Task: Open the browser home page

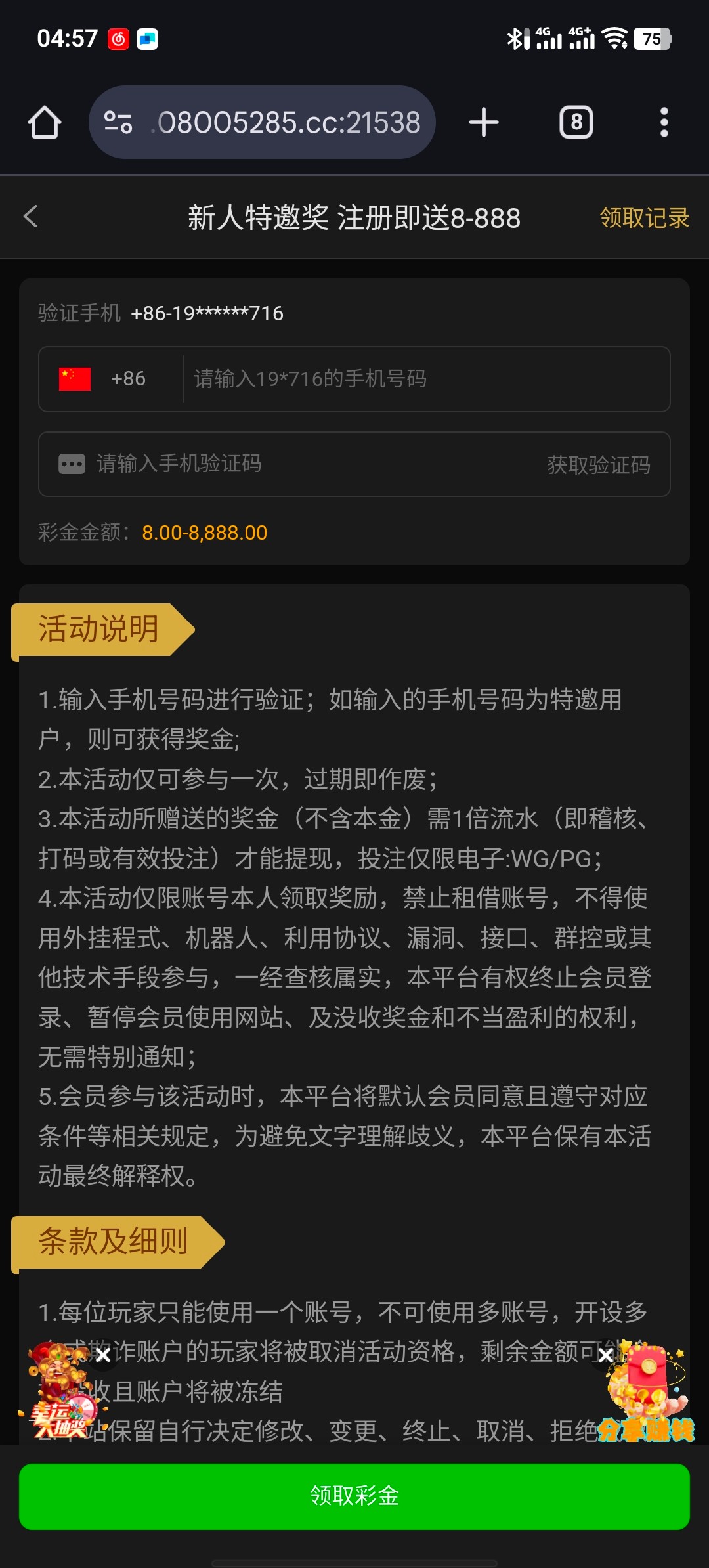Action: [x=45, y=123]
